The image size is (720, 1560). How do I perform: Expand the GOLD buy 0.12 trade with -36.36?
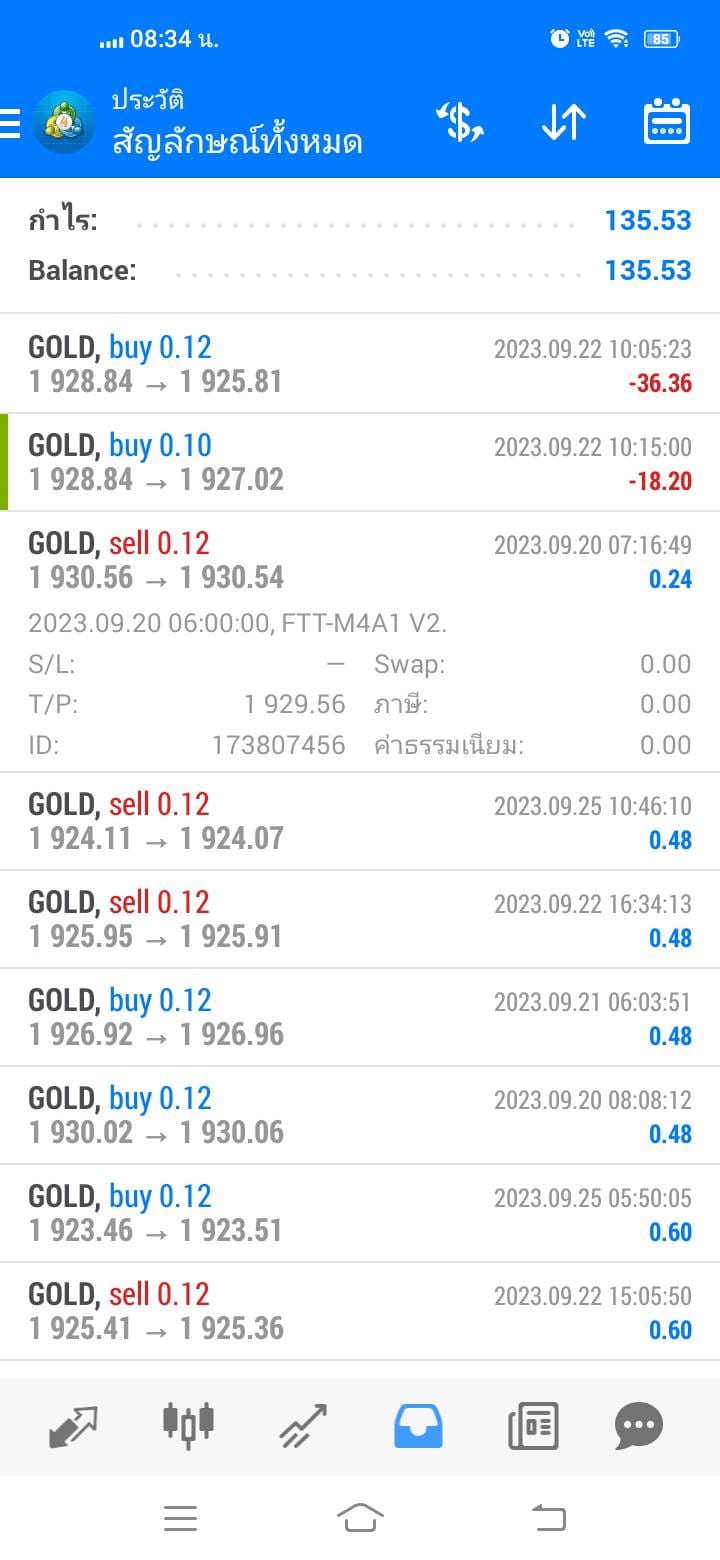click(x=360, y=364)
